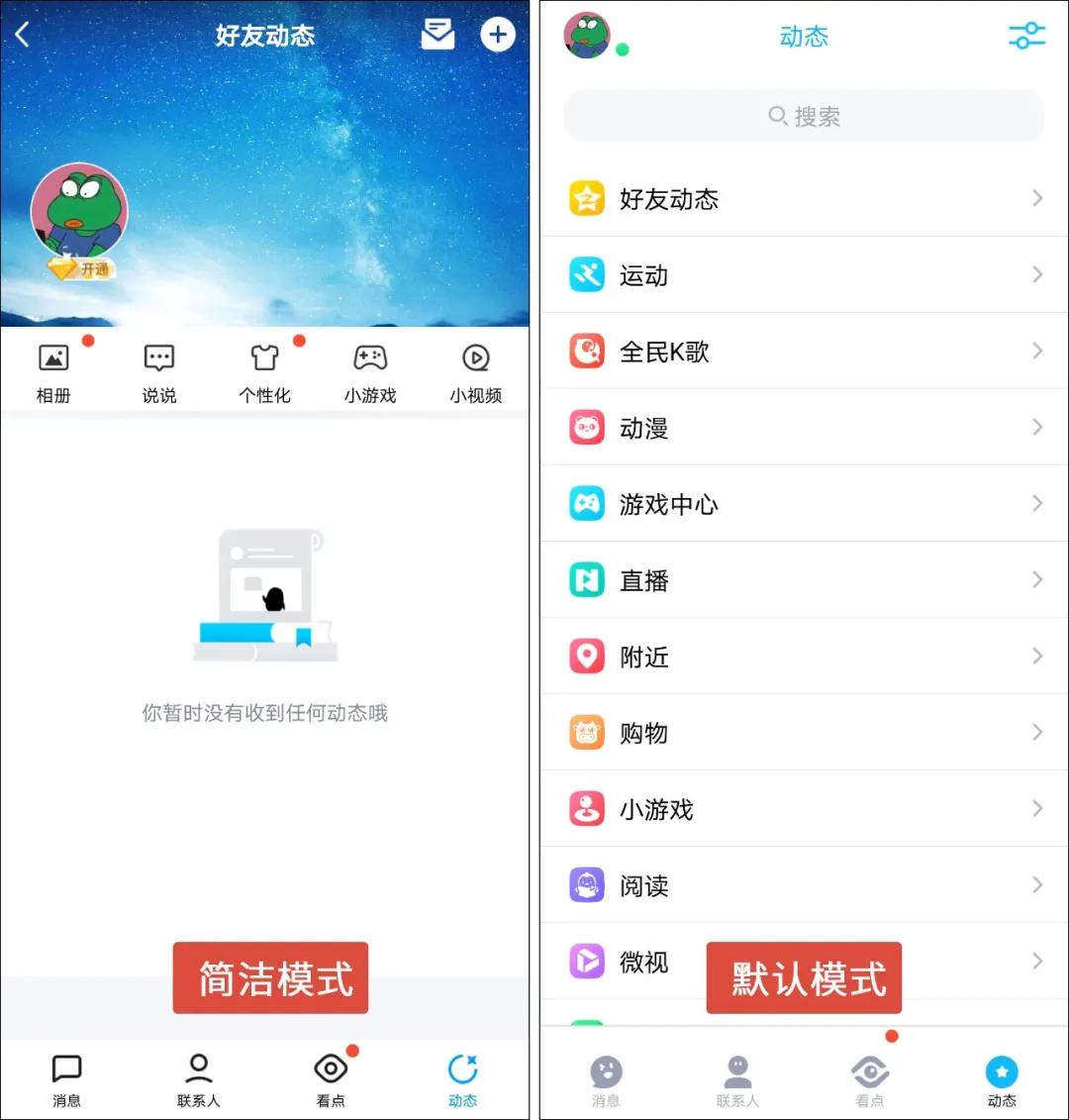Click the 搜索 search field
This screenshot has width=1069, height=1120.
pos(804,116)
